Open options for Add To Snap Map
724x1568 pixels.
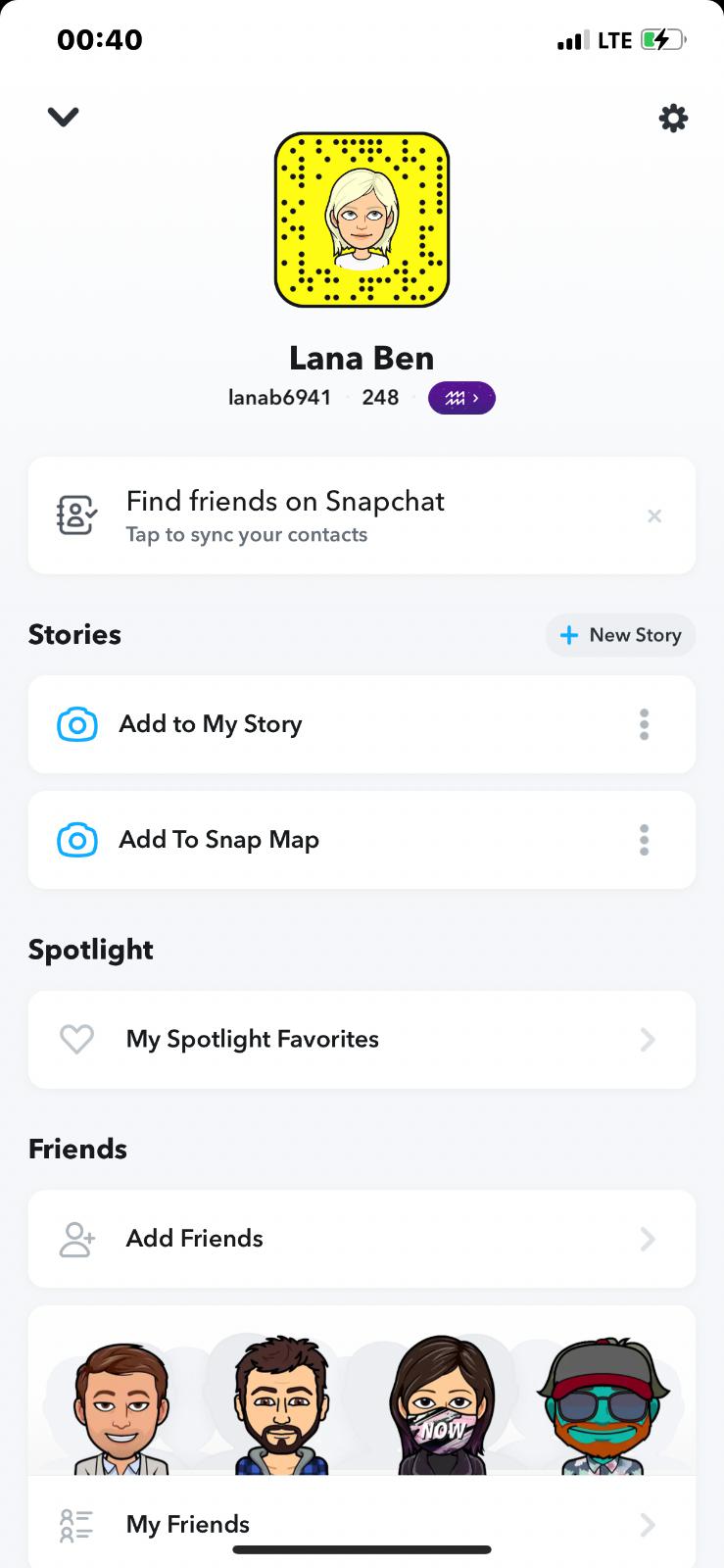tap(644, 840)
